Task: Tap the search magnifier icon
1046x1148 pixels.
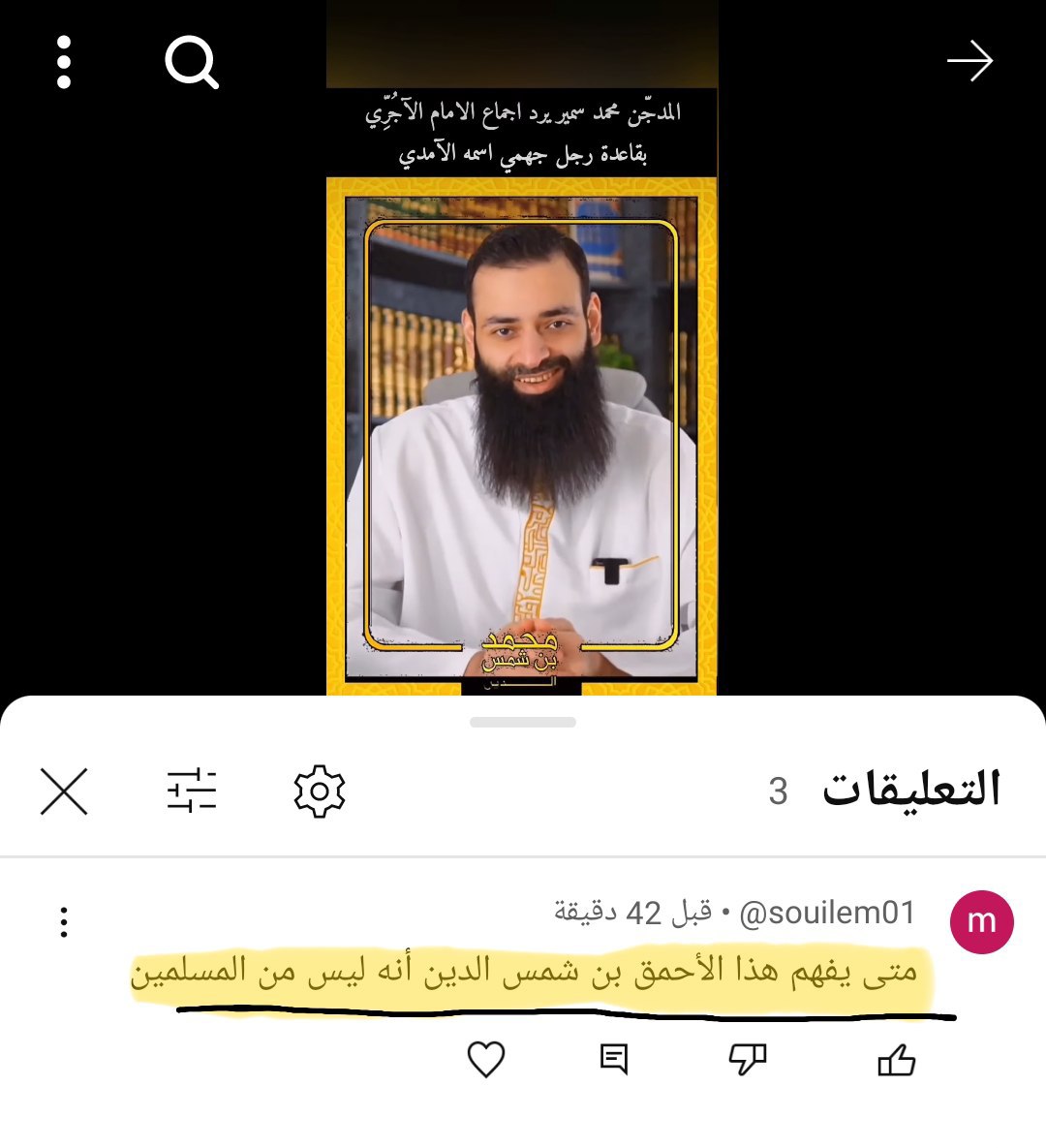Action: 192,62
